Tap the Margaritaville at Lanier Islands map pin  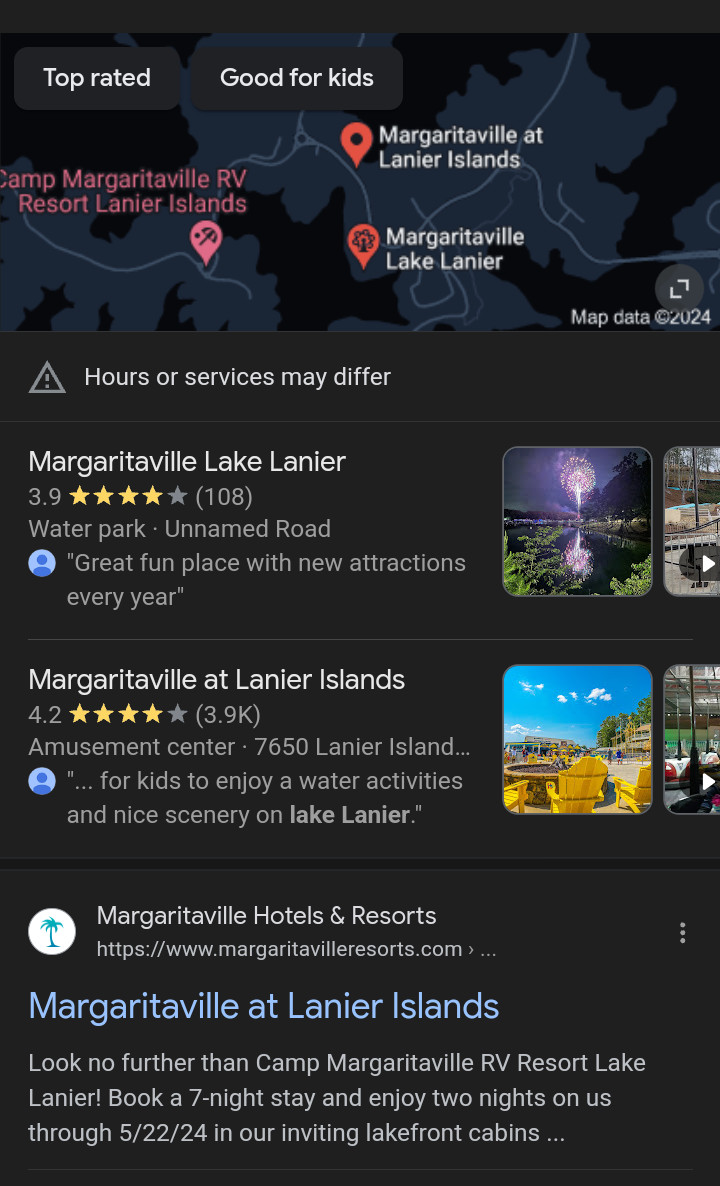(x=357, y=143)
